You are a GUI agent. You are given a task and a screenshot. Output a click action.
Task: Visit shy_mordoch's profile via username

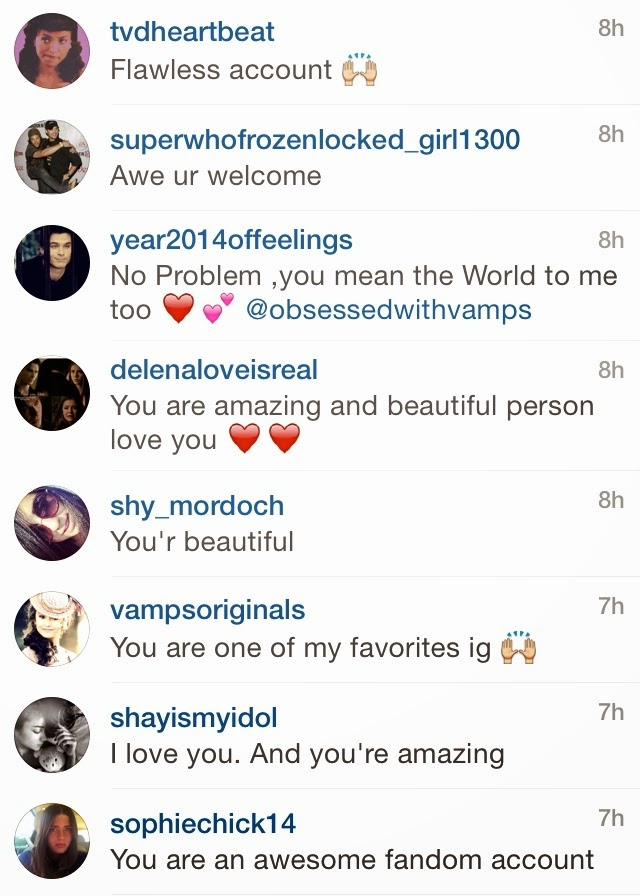tap(197, 506)
